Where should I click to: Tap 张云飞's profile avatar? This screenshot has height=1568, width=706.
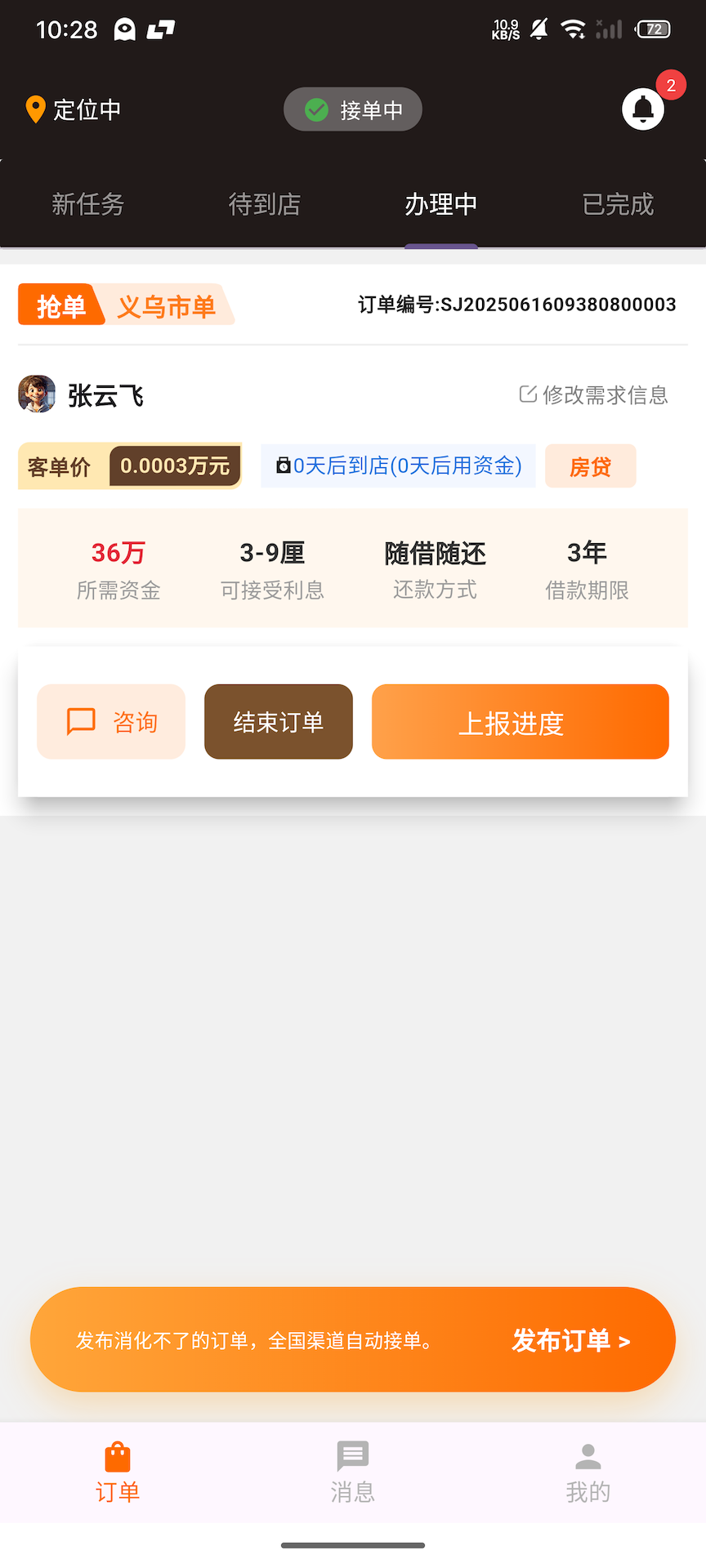[37, 394]
